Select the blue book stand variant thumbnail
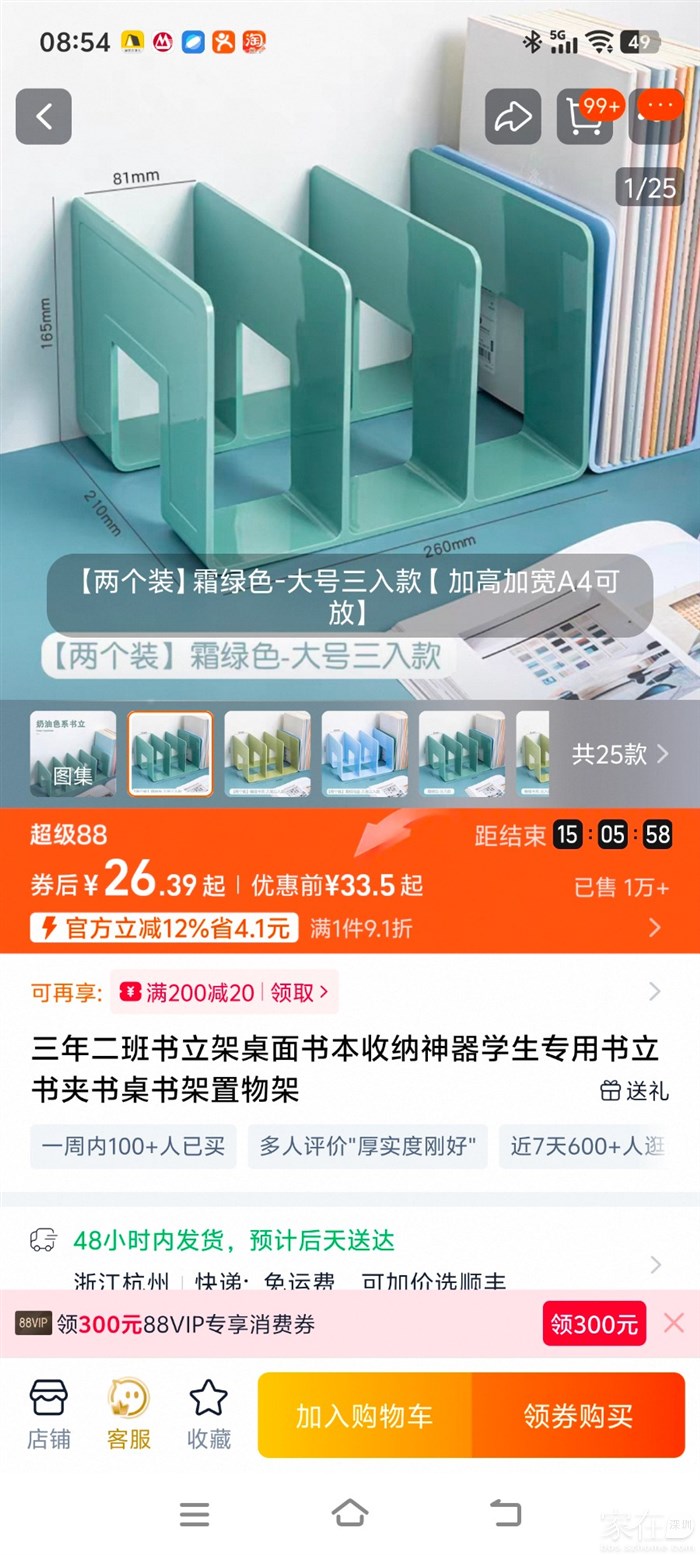Screen dimensions: 700x1555 (364, 753)
